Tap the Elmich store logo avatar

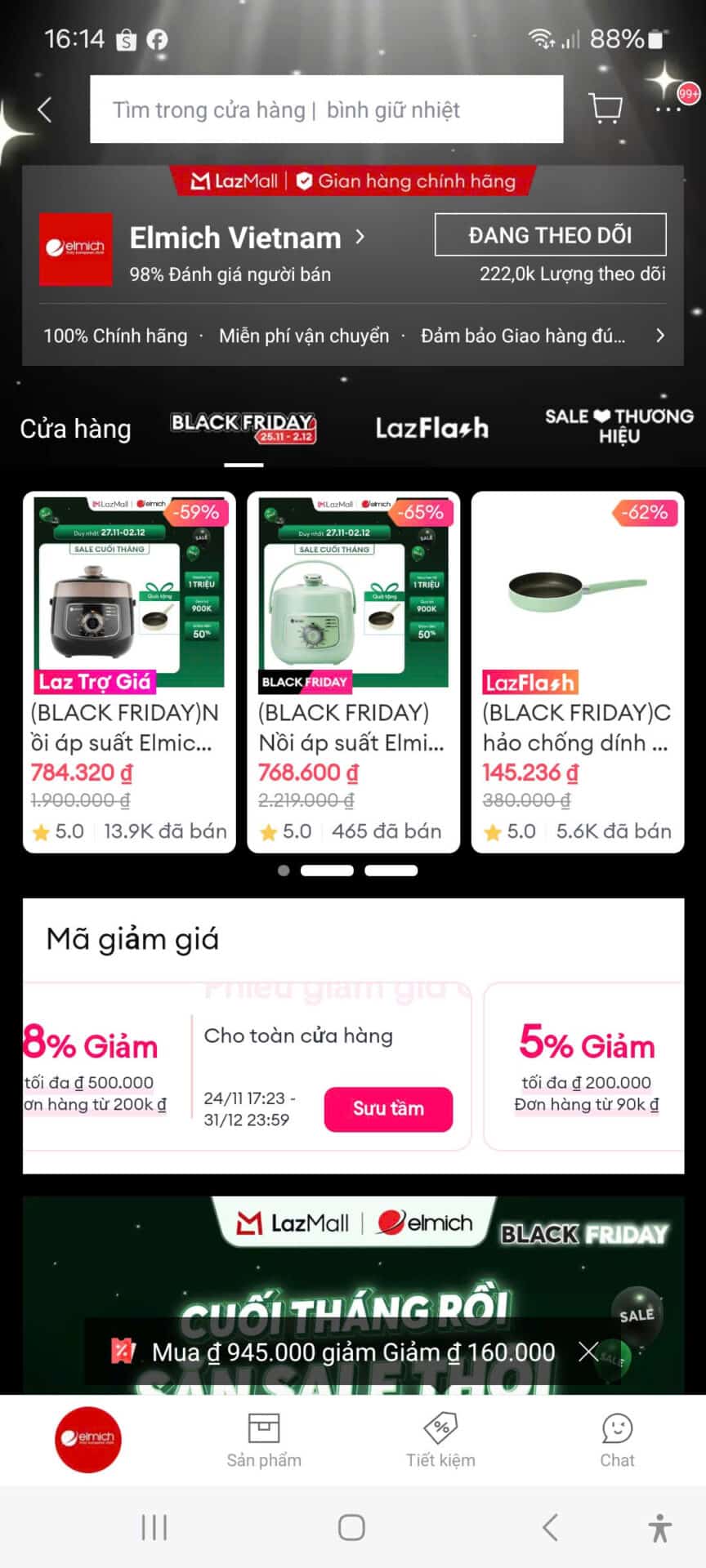point(76,249)
